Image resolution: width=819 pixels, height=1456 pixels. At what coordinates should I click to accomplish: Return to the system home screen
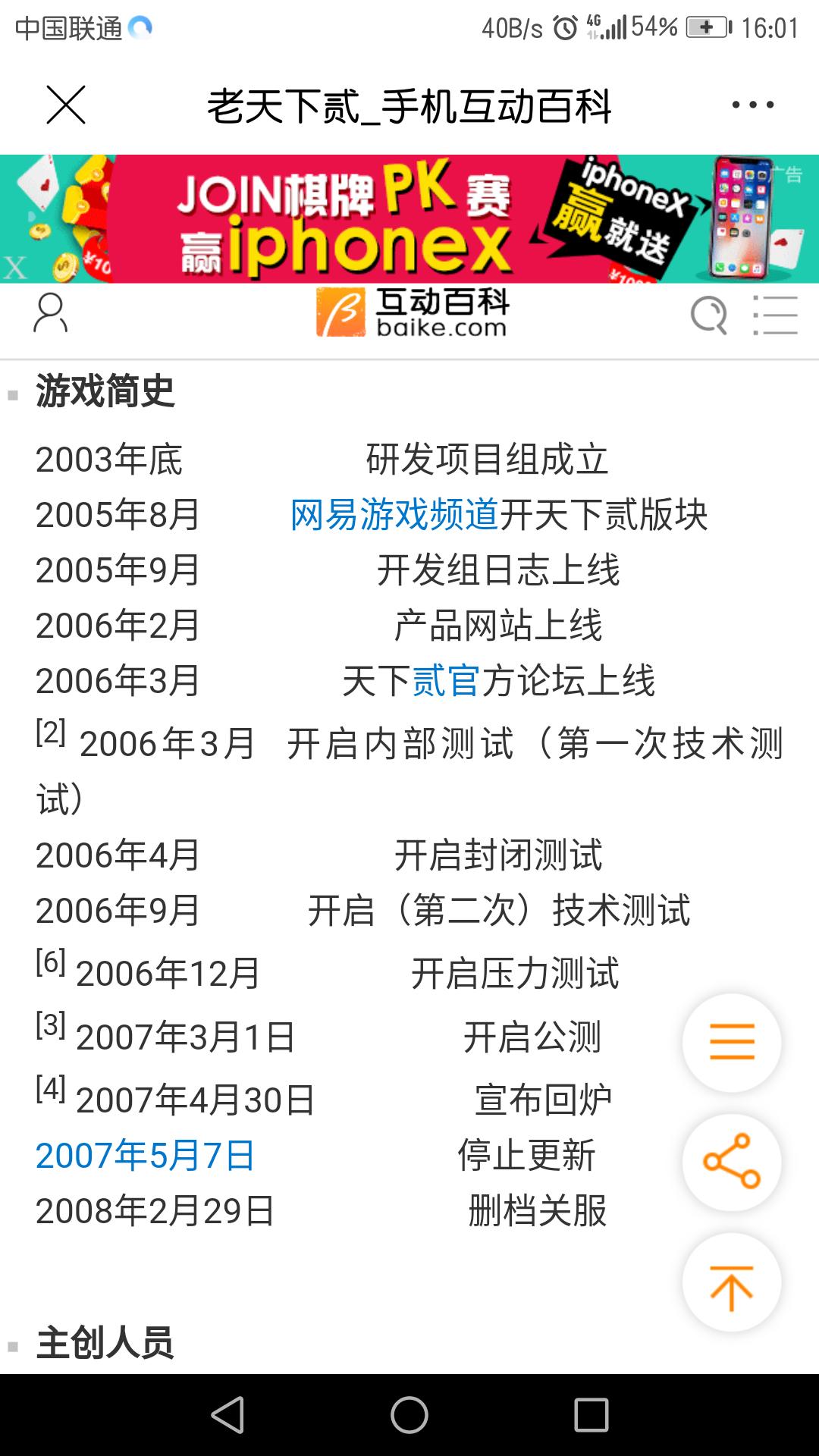tap(409, 1415)
